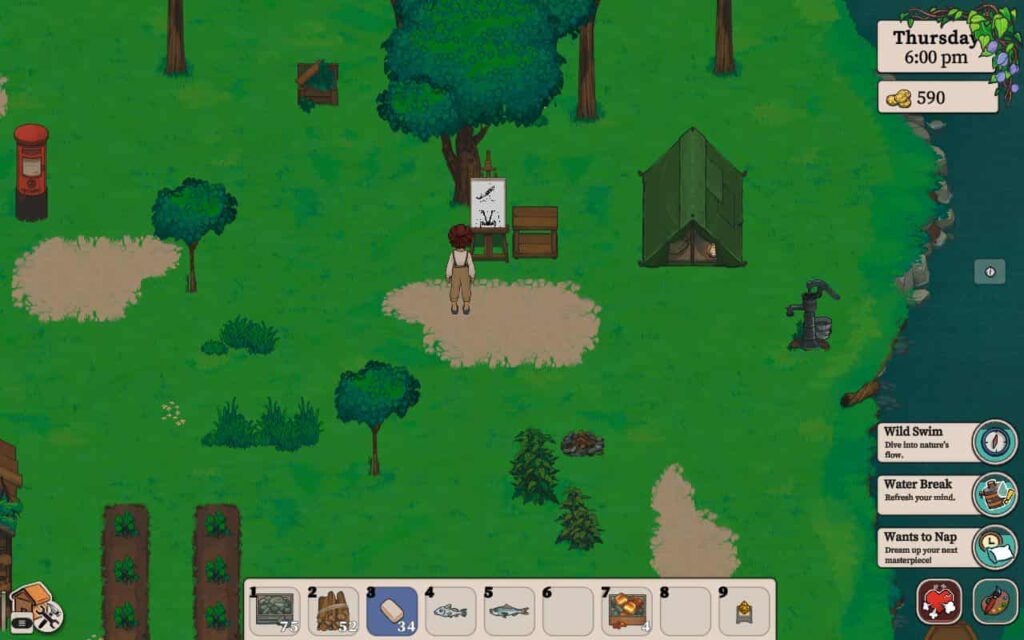Open the paint palette menu

(x=995, y=602)
